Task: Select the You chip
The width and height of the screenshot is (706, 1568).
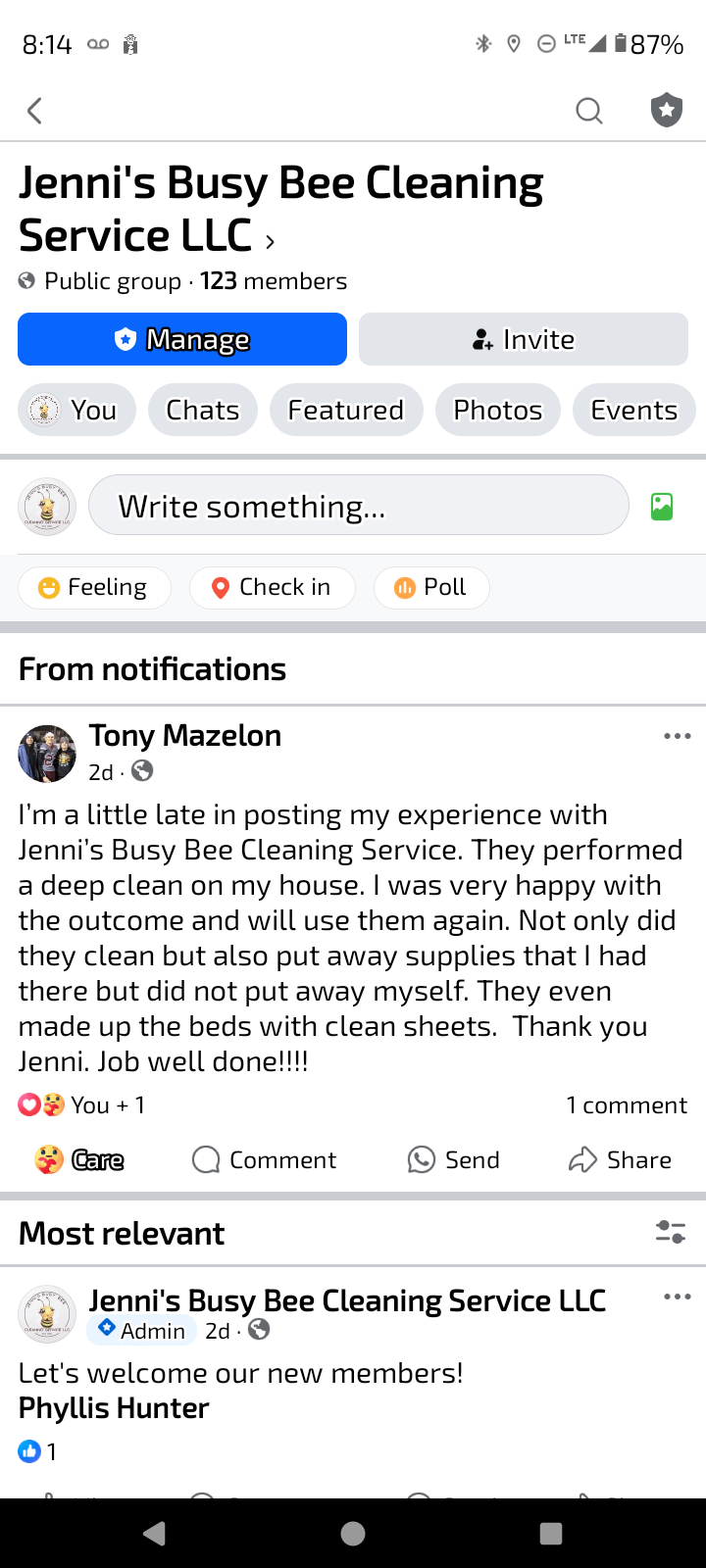Action: coord(76,410)
